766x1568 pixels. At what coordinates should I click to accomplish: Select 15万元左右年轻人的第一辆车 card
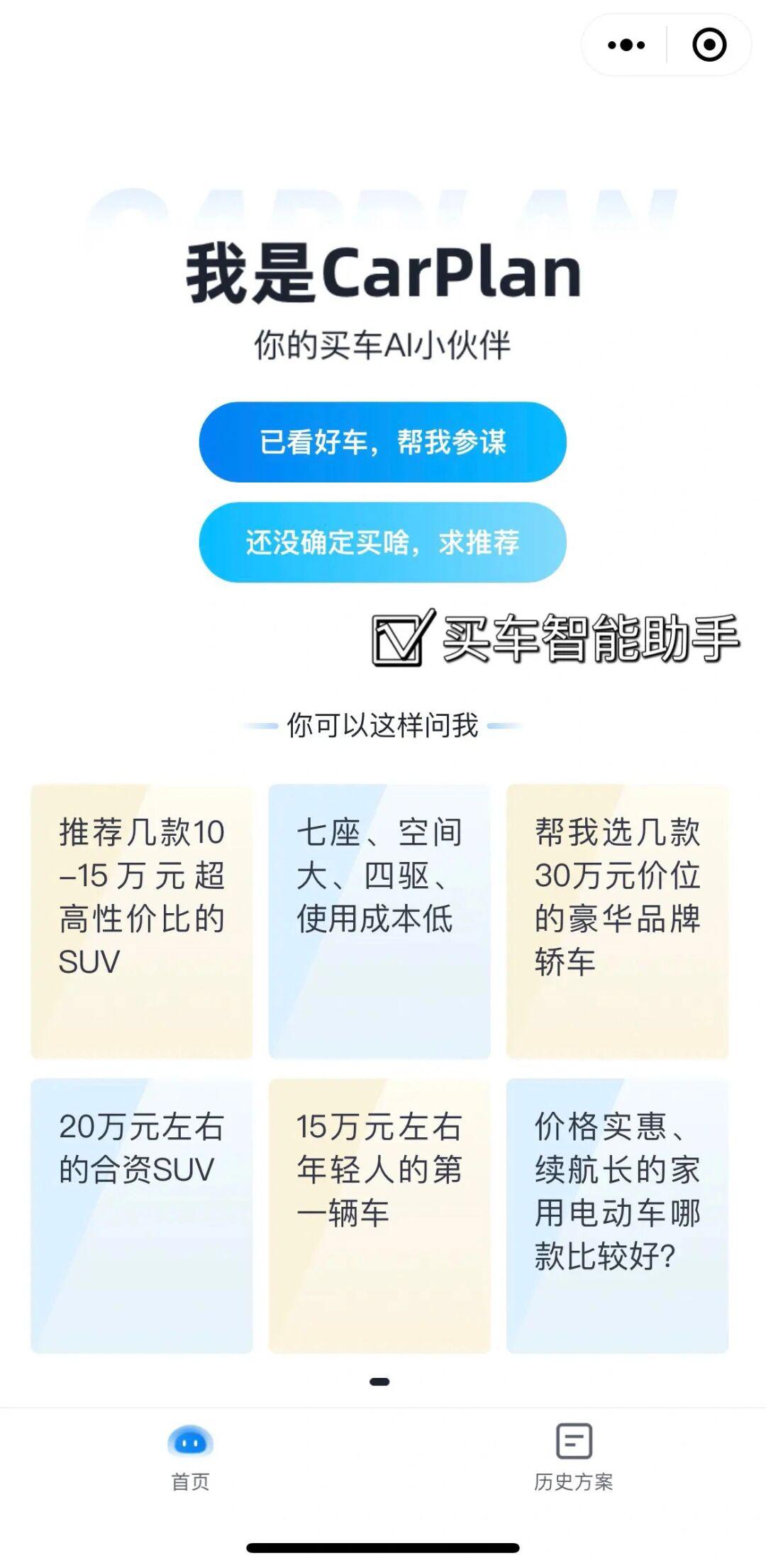379,1215
